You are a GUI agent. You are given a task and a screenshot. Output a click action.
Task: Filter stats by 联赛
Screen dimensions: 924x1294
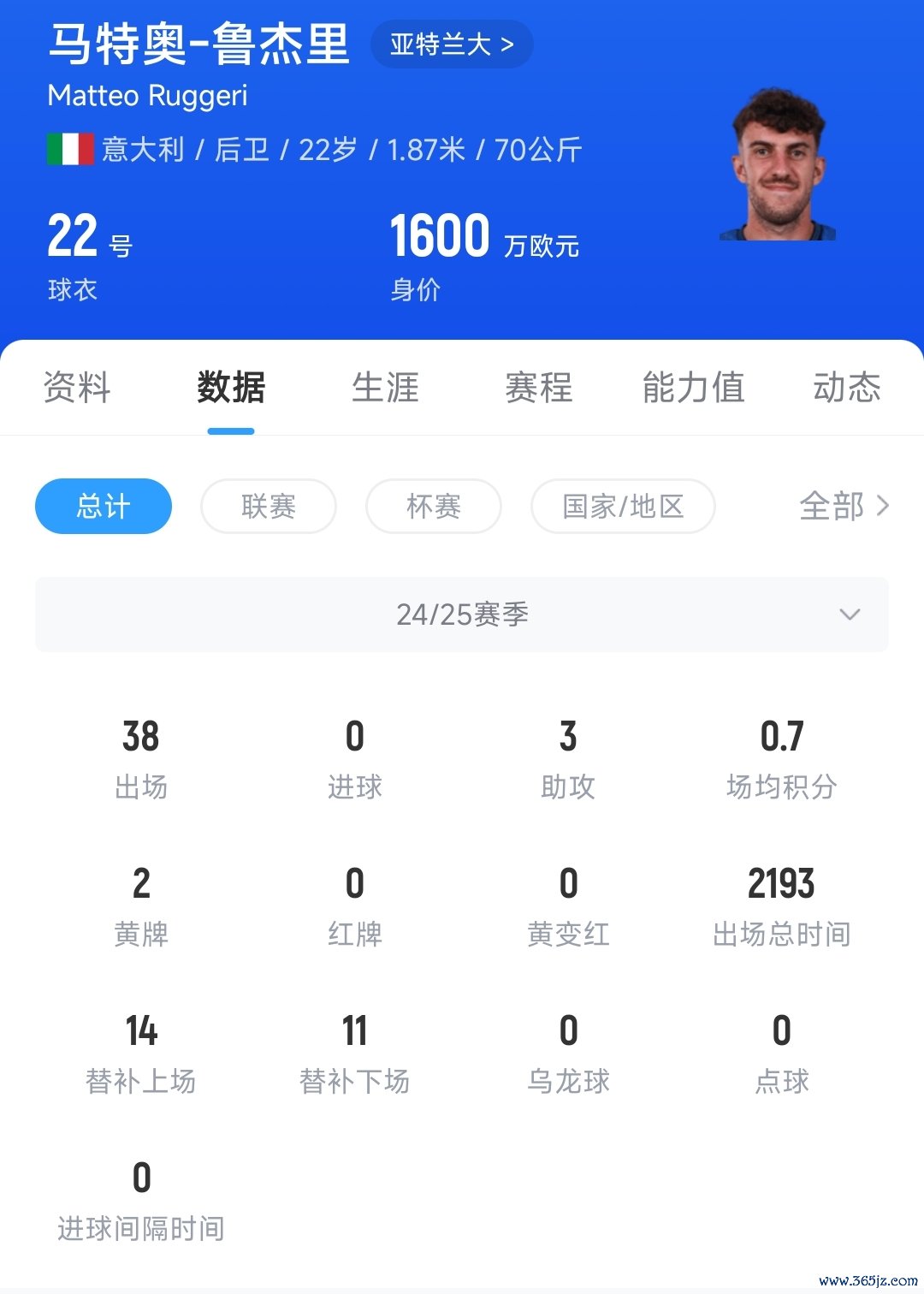268,506
